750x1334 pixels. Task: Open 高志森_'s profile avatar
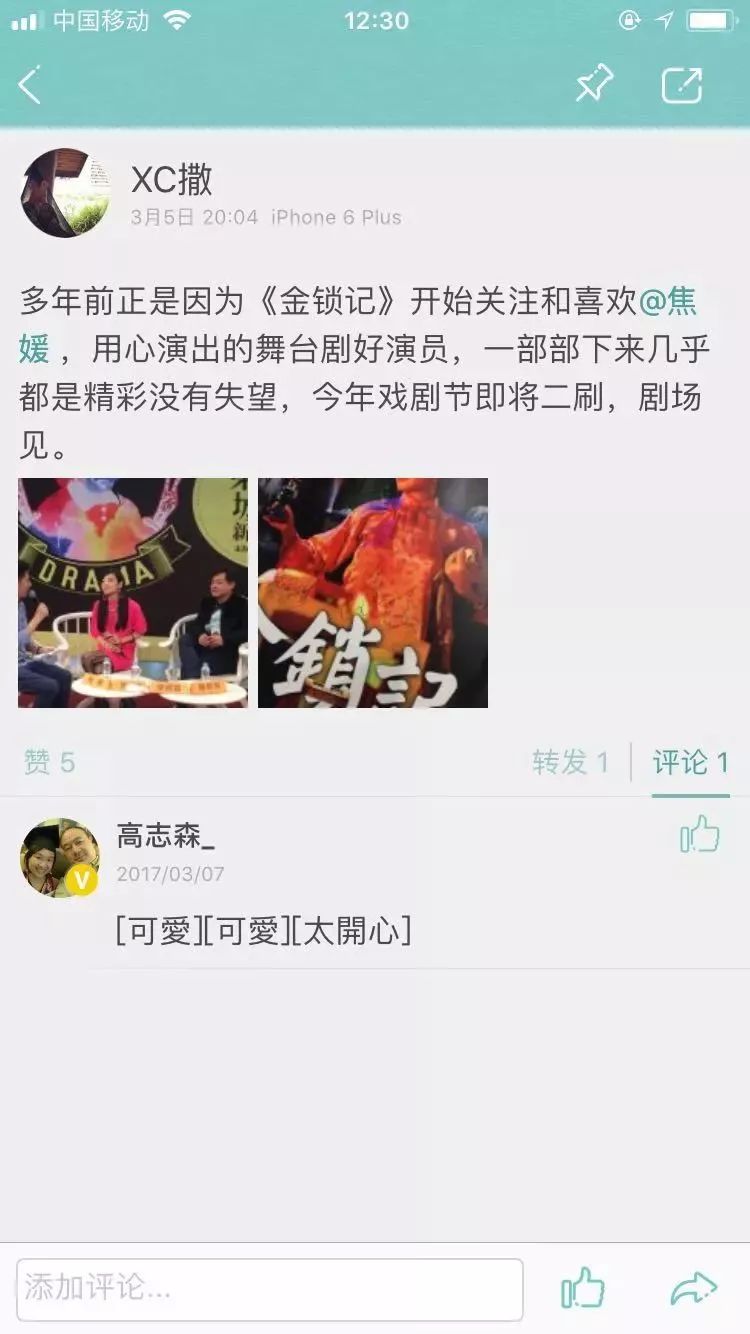click(x=60, y=857)
